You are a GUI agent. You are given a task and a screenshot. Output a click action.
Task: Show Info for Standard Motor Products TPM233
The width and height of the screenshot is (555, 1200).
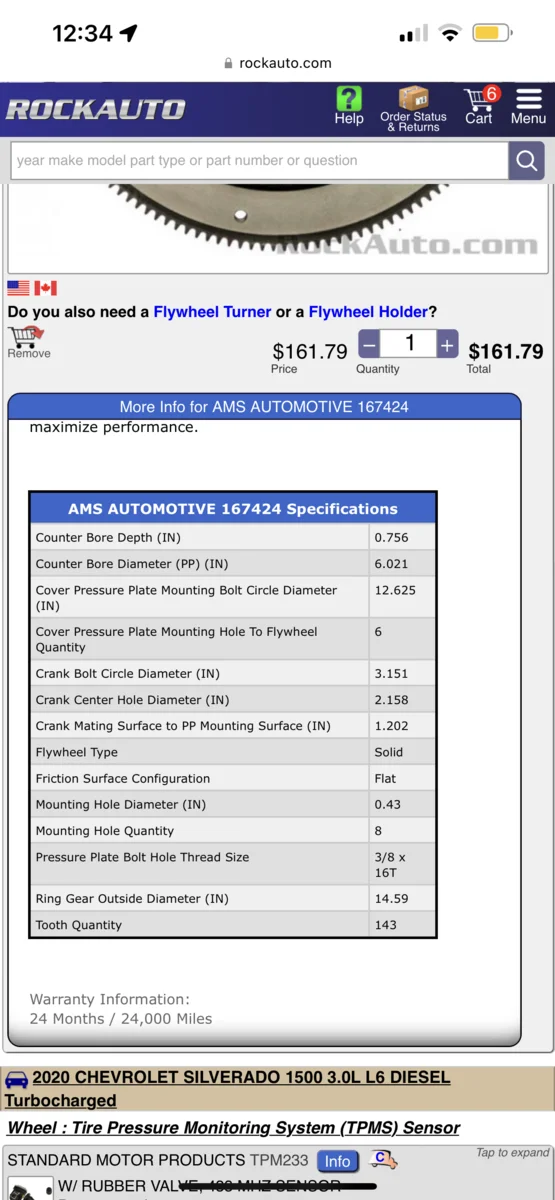click(338, 1161)
